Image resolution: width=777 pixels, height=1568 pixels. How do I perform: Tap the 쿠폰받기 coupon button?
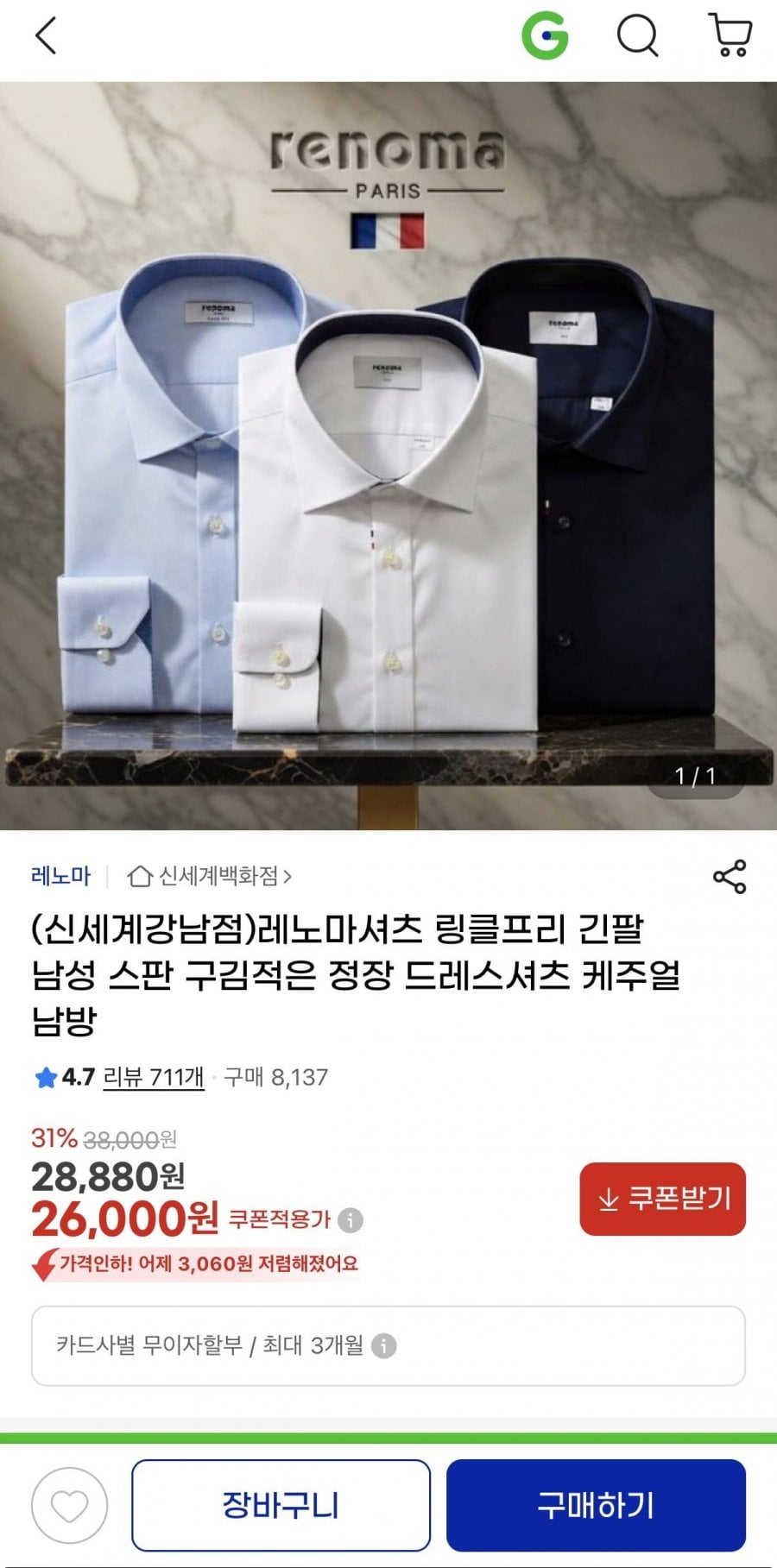point(662,1199)
